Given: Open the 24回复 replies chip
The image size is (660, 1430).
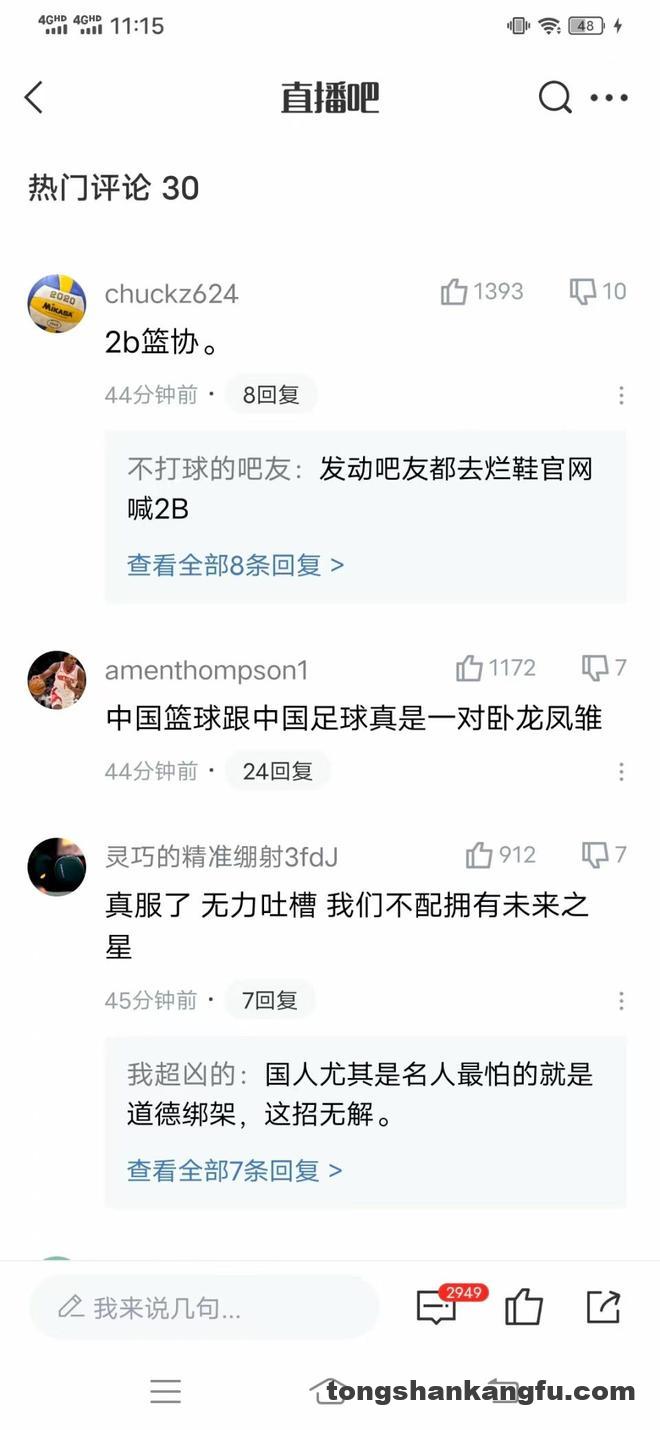Looking at the screenshot, I should point(277,771).
